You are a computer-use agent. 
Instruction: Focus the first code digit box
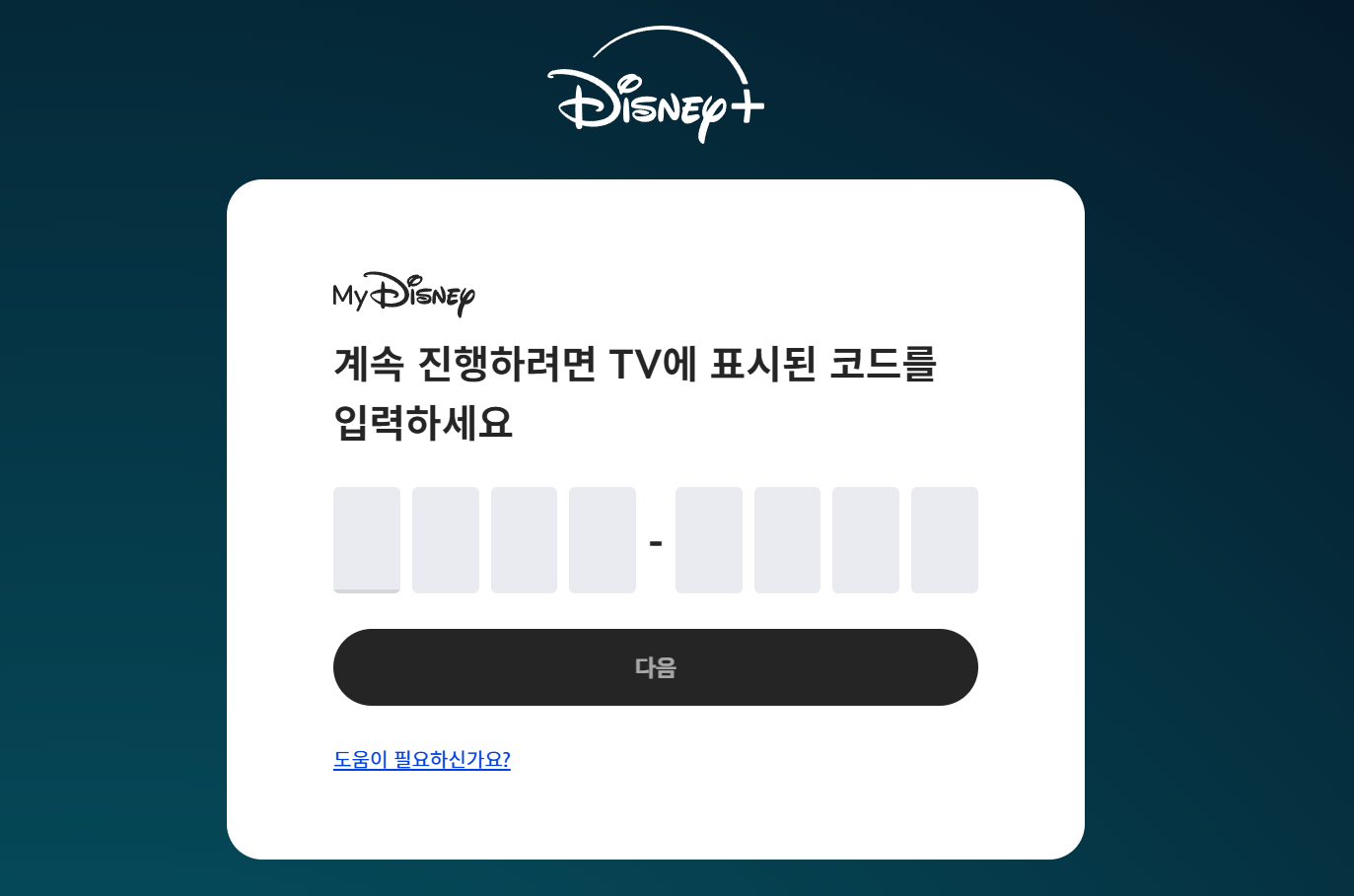367,539
